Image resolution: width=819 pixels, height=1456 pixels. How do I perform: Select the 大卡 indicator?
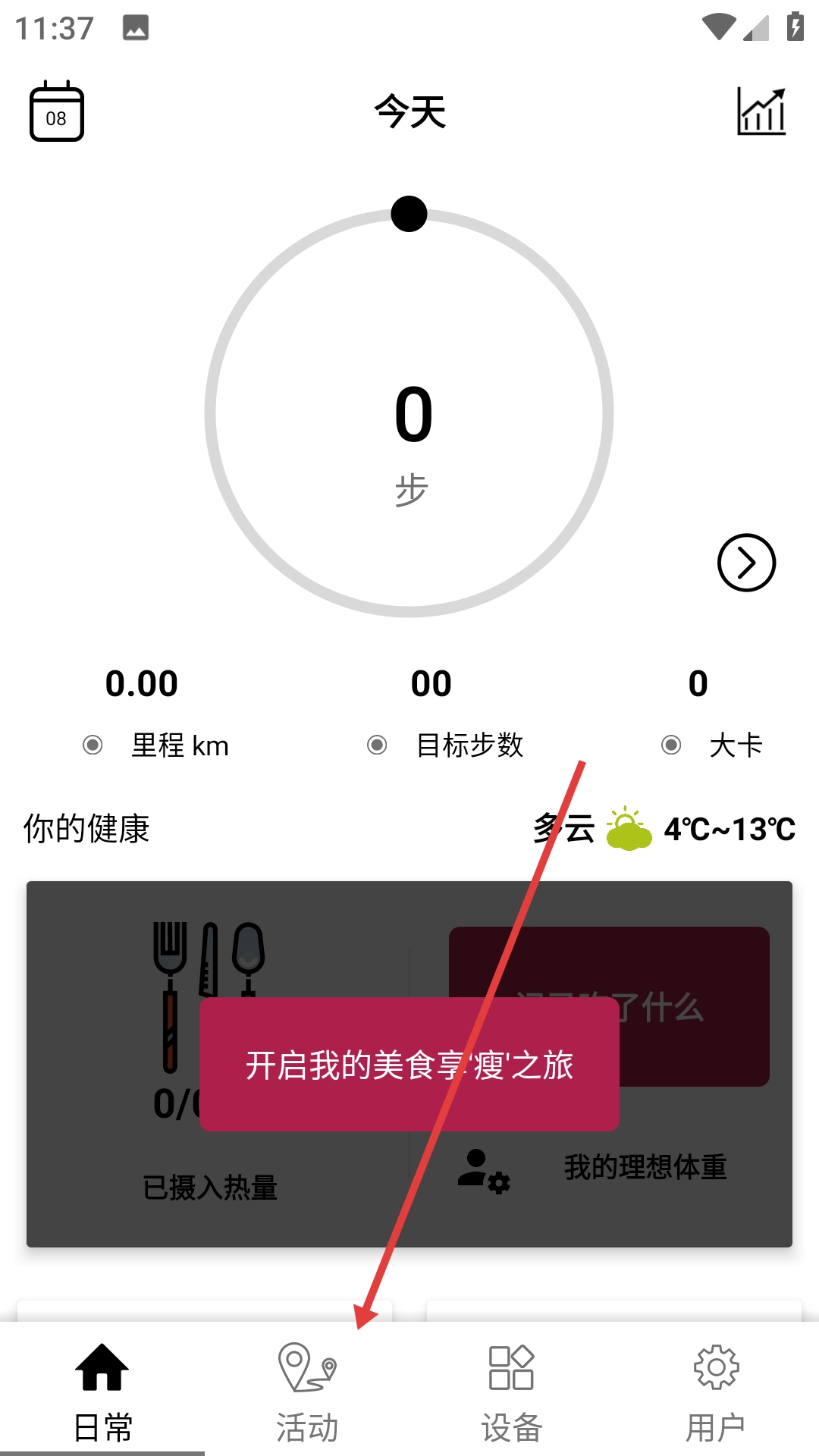711,745
